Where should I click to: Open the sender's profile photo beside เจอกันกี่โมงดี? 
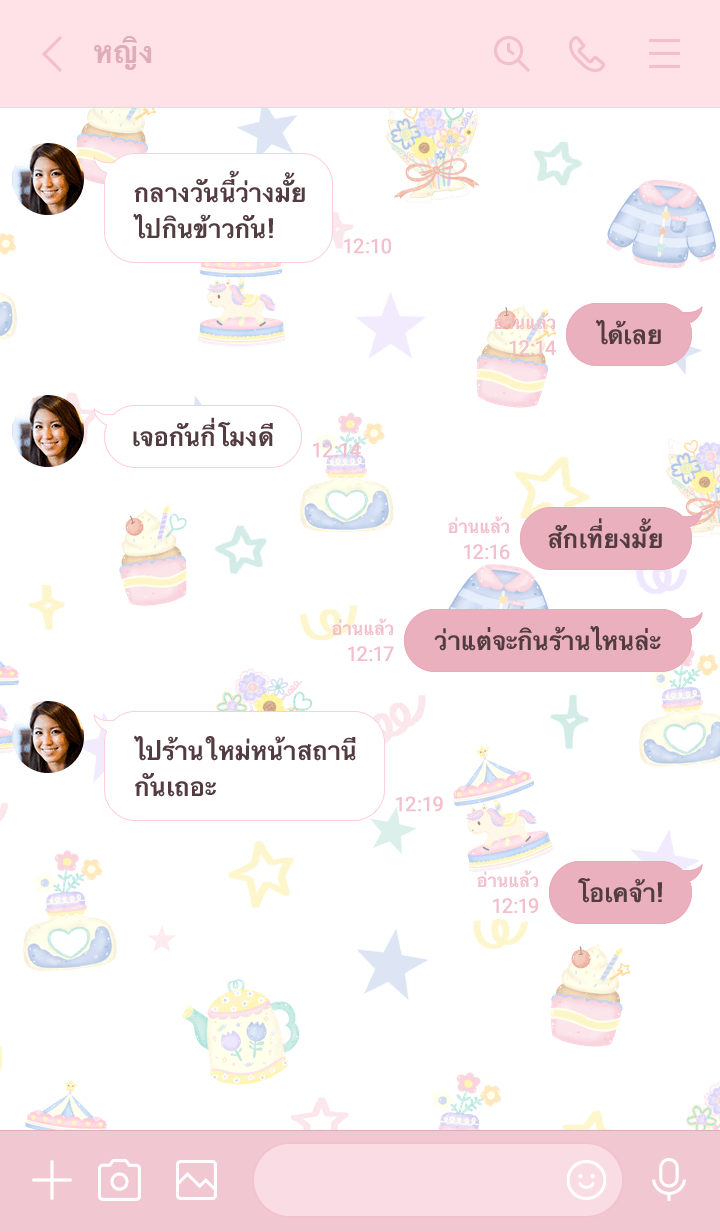click(x=49, y=431)
